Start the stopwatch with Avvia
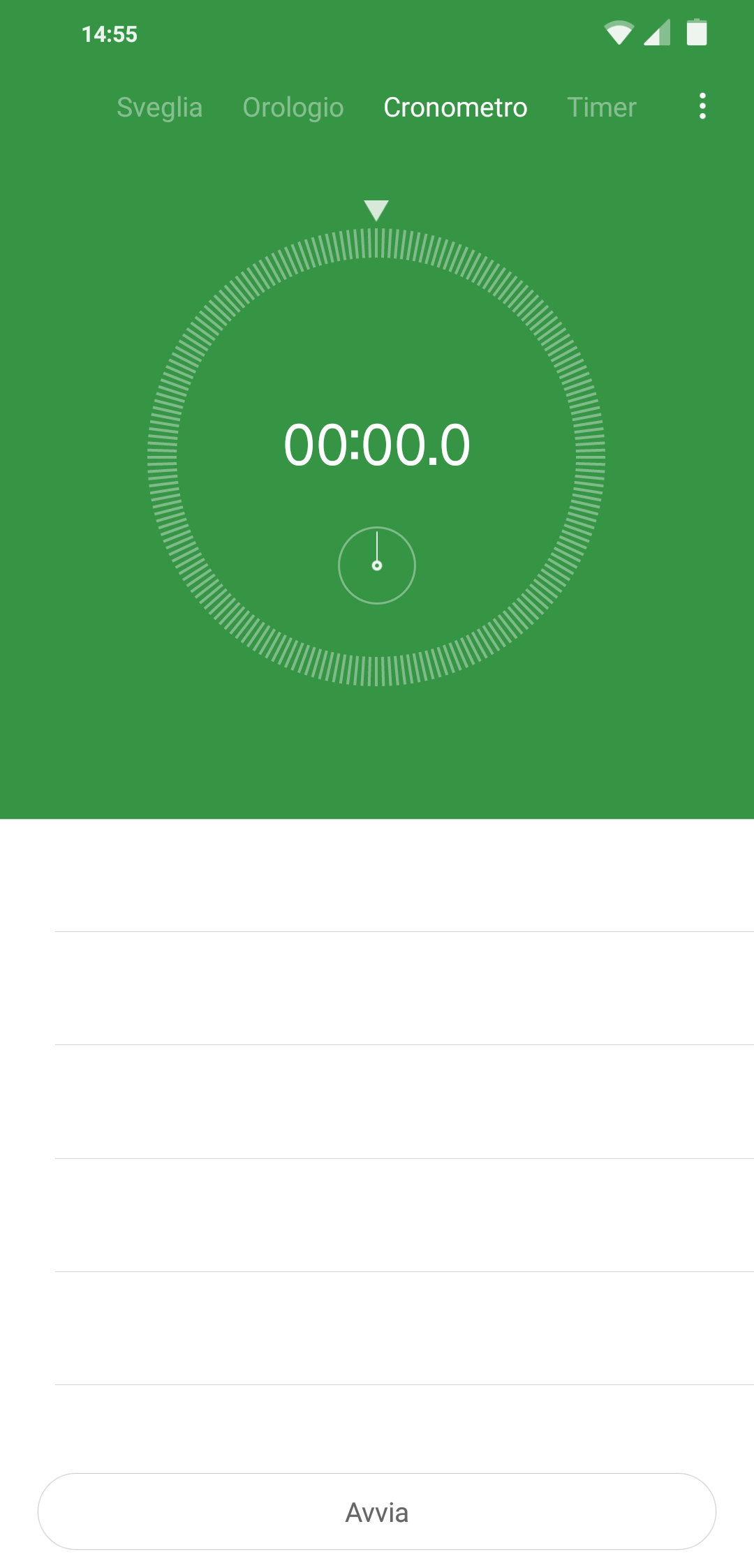The height and width of the screenshot is (1568, 754). pyautogui.click(x=377, y=1511)
